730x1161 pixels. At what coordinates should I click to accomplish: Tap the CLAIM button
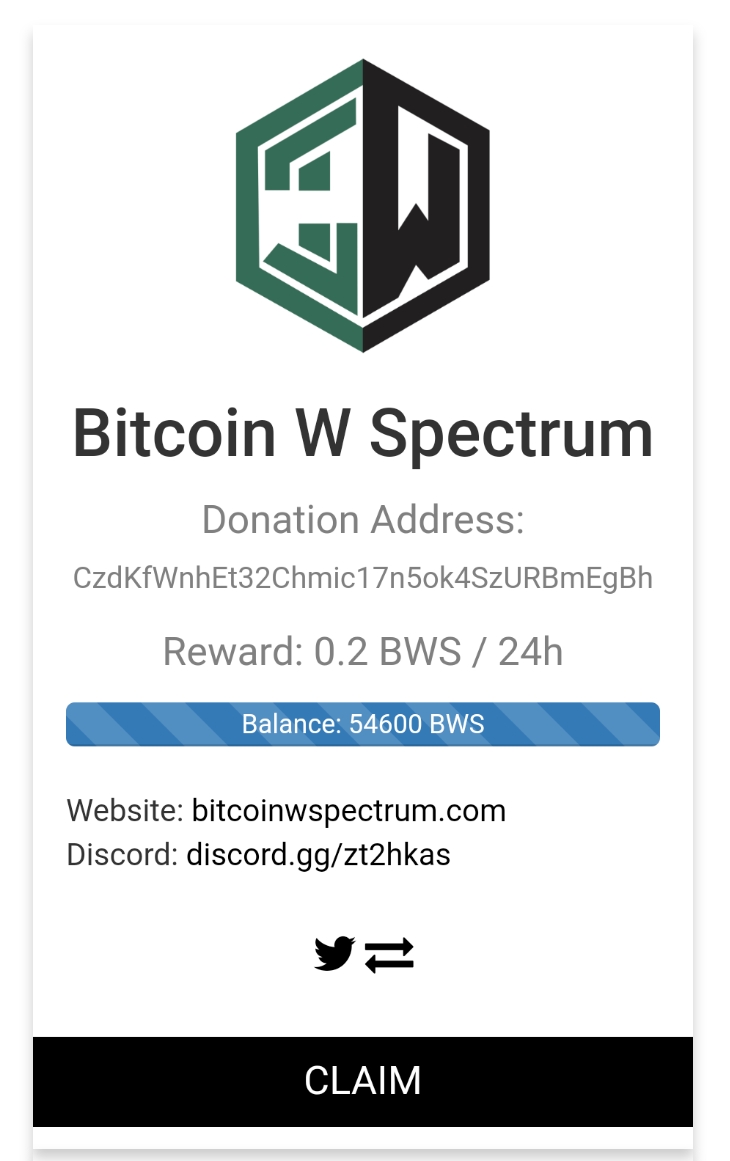tap(363, 1081)
